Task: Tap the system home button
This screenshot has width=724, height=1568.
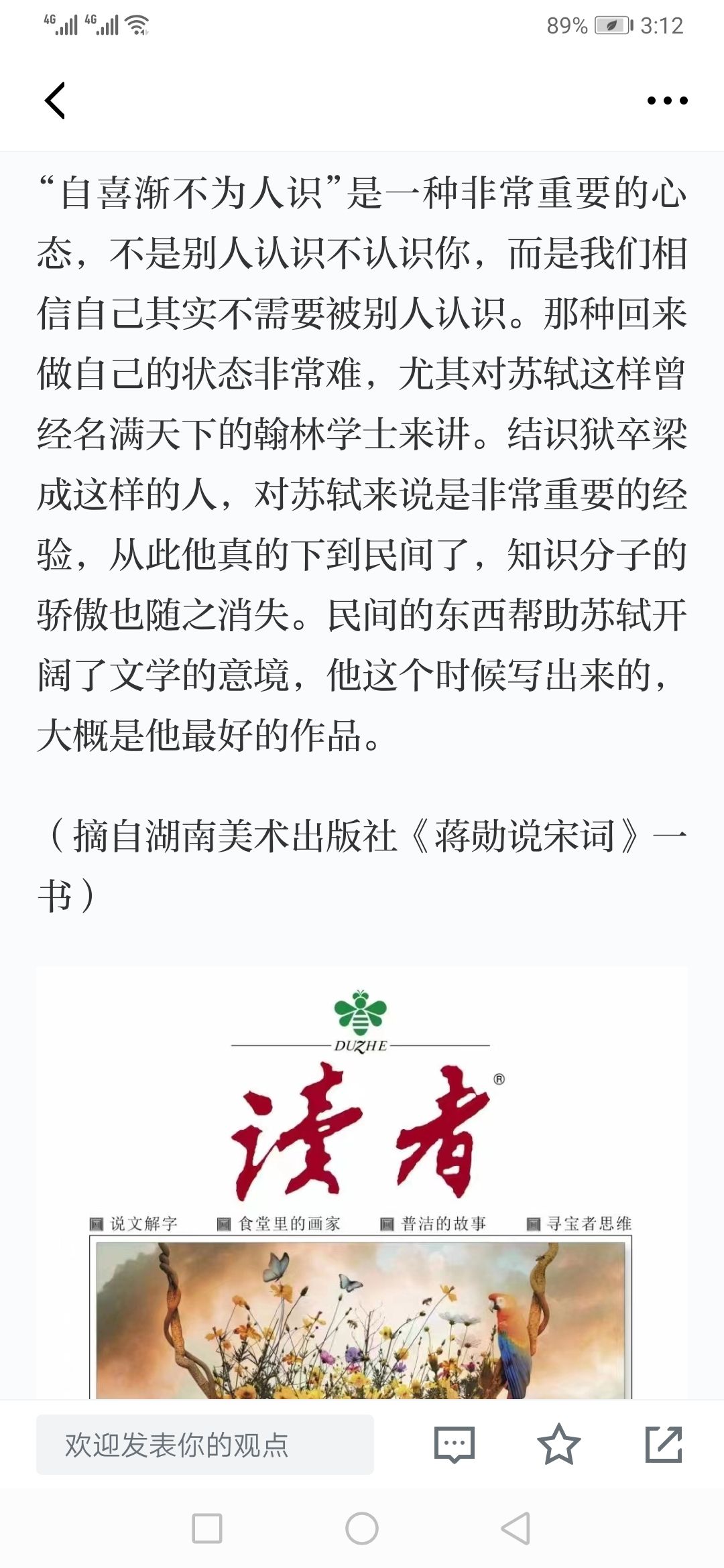Action: pyautogui.click(x=362, y=1528)
